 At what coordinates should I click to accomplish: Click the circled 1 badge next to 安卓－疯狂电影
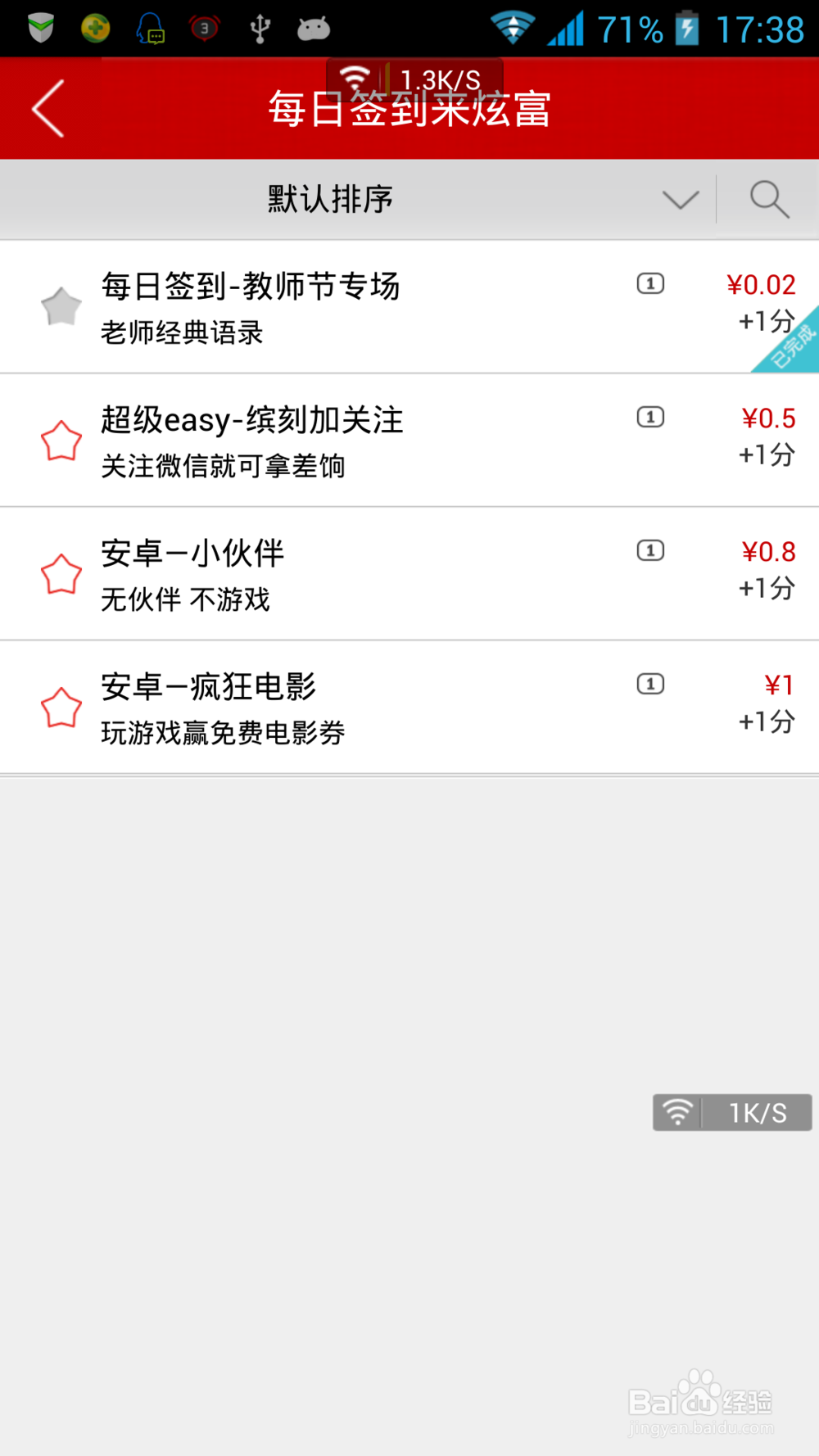tap(649, 685)
